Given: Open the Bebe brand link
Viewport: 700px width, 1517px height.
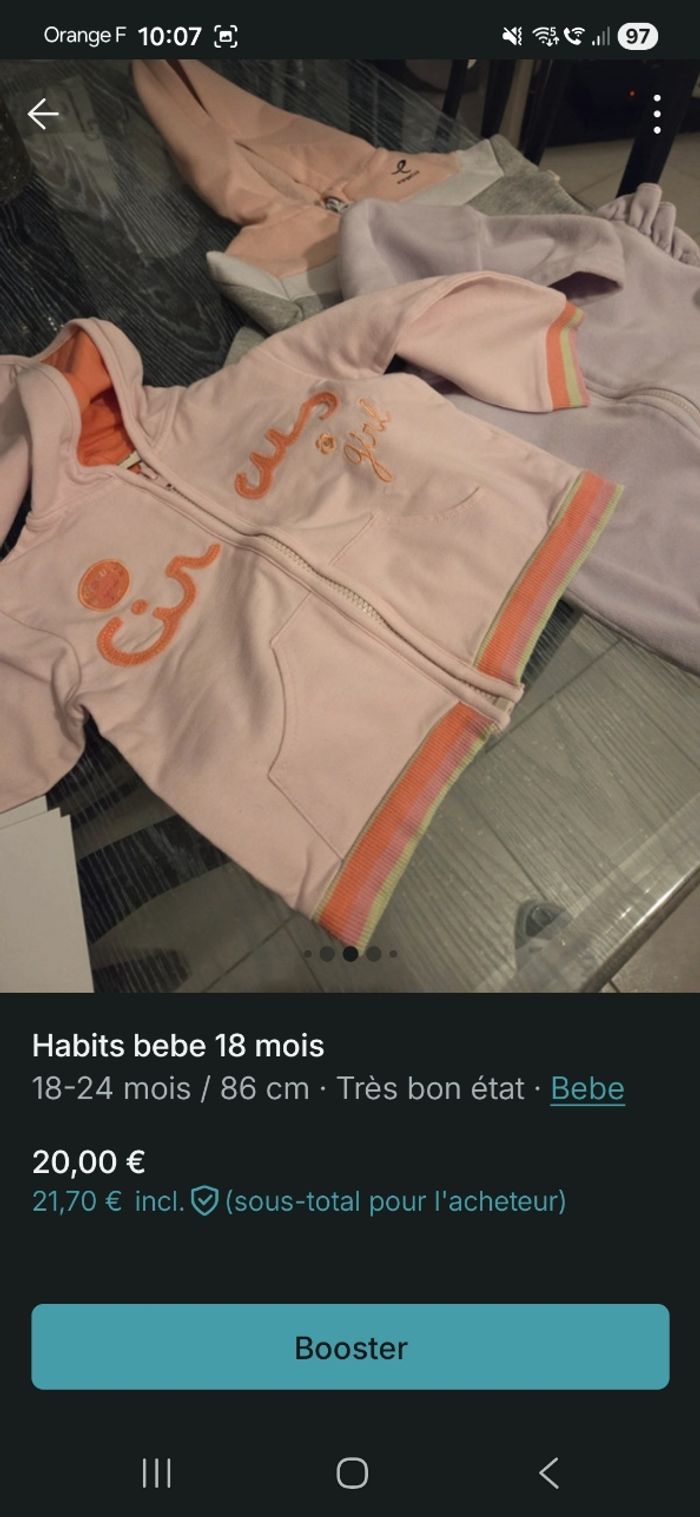Looking at the screenshot, I should tap(587, 1088).
